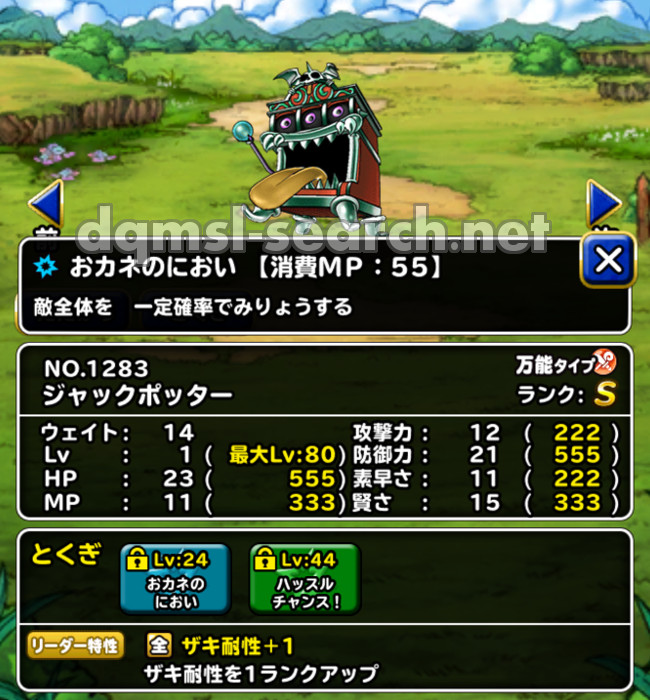Go to the next monster with right arrow
The height and width of the screenshot is (700, 650).
click(x=603, y=205)
